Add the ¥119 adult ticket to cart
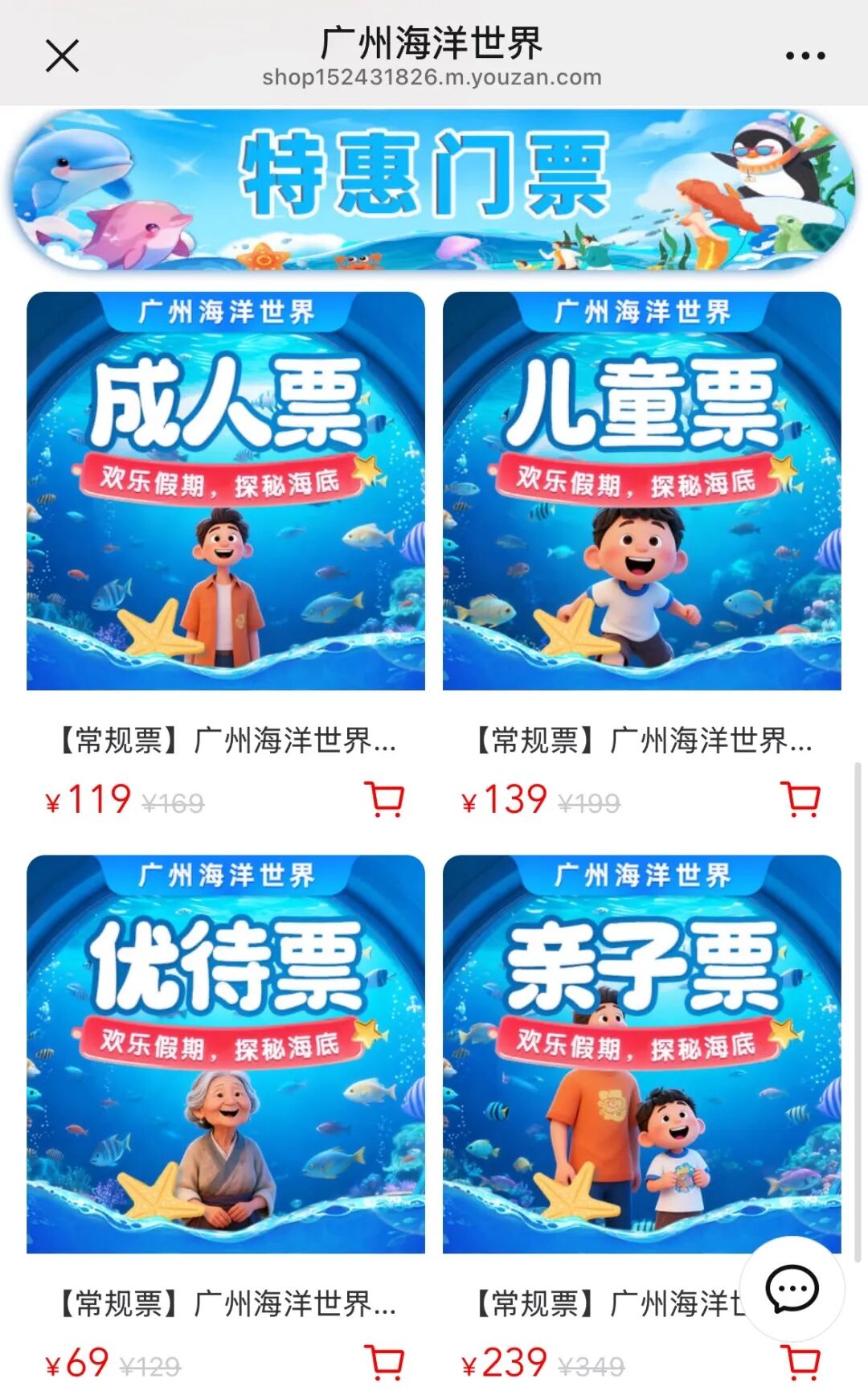 click(x=385, y=799)
